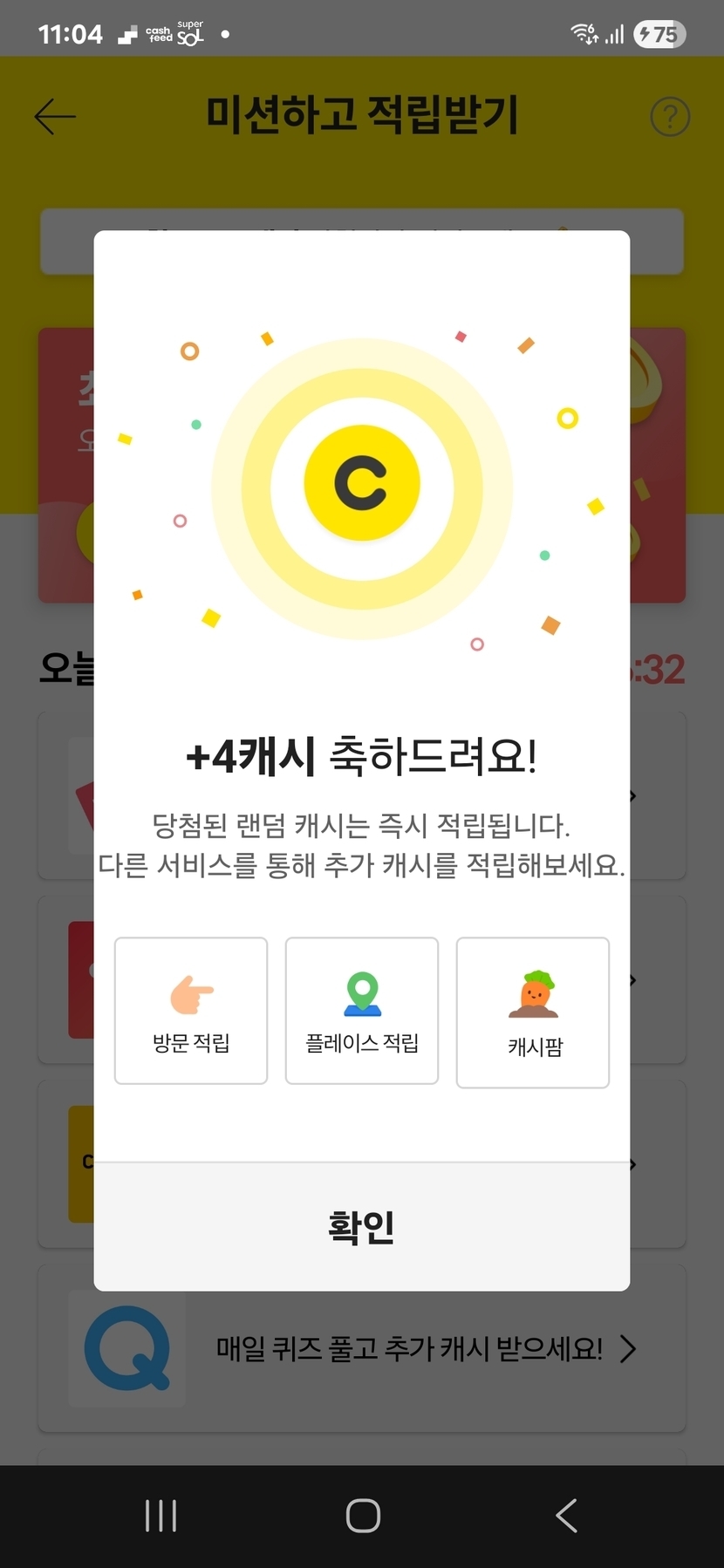Go back with the top-left arrow
The image size is (724, 1568).
[55, 116]
